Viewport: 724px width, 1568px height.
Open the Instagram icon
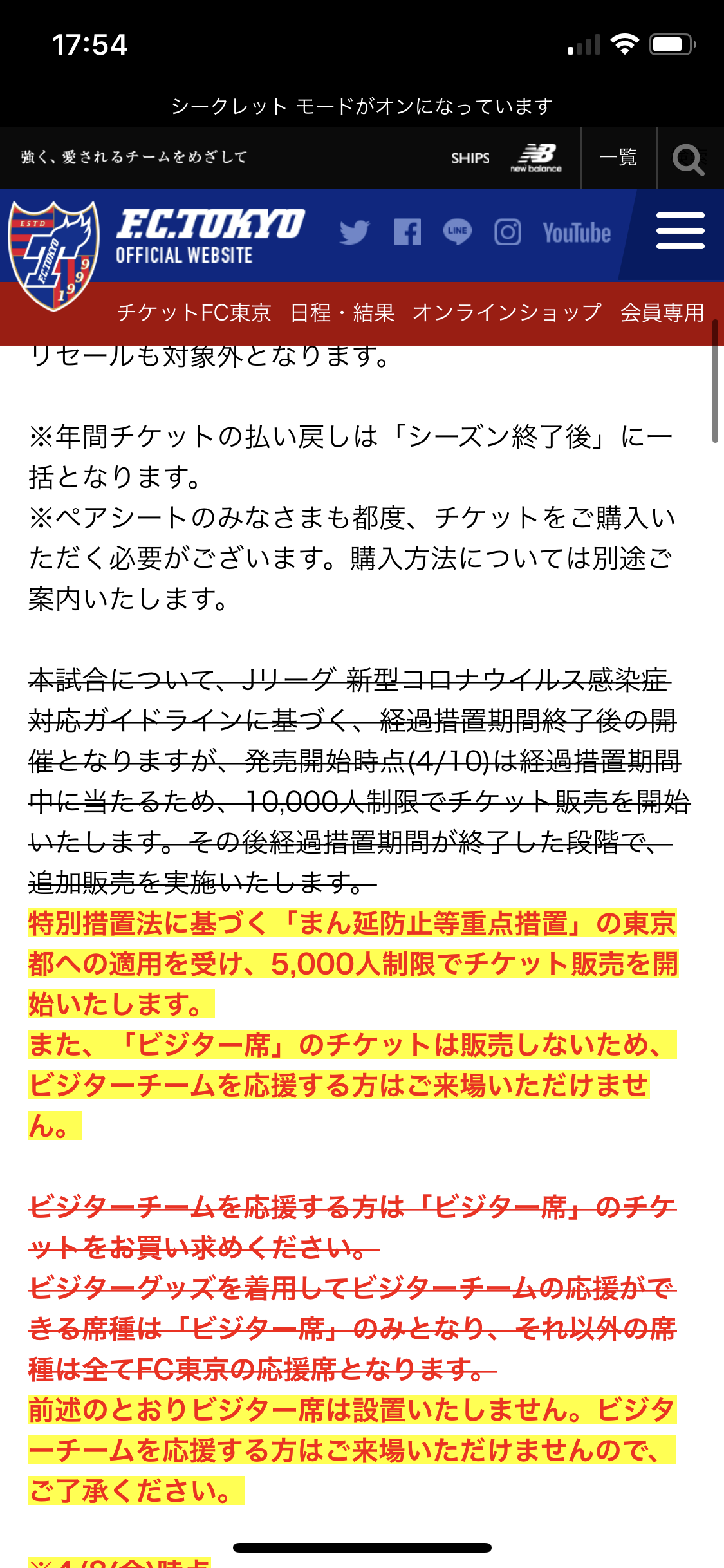pyautogui.click(x=508, y=232)
